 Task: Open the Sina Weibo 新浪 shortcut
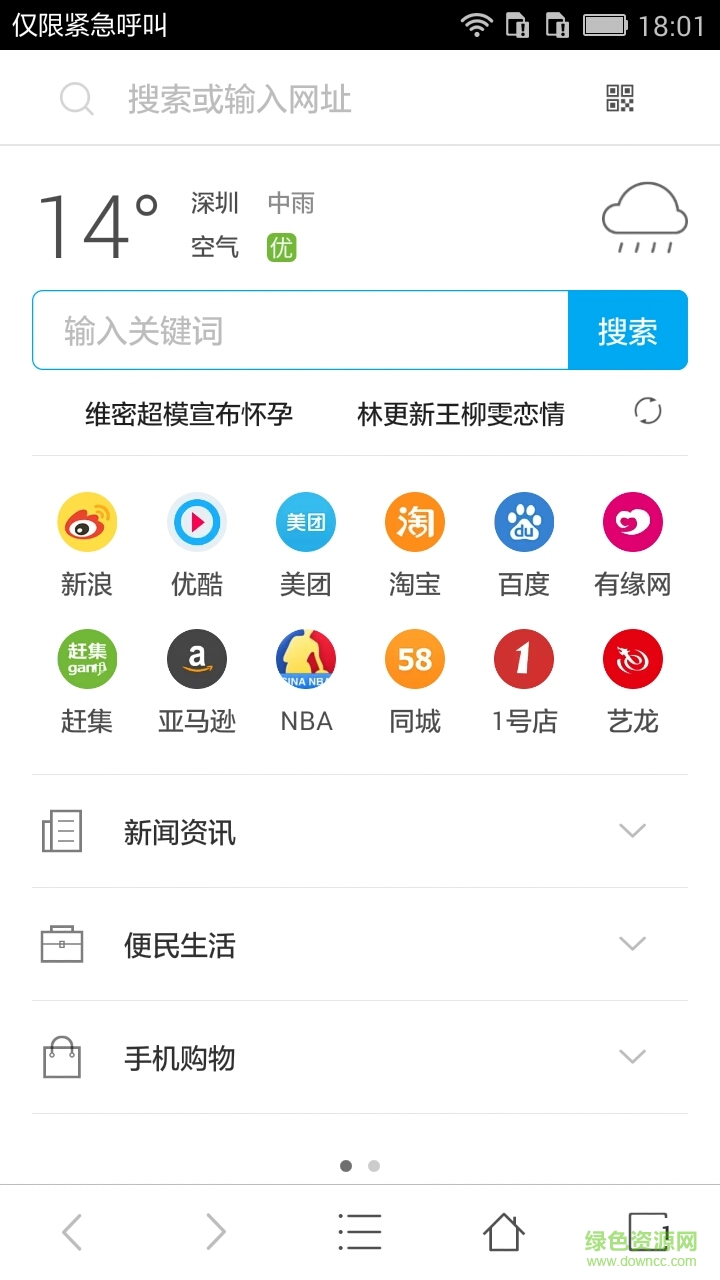point(87,521)
